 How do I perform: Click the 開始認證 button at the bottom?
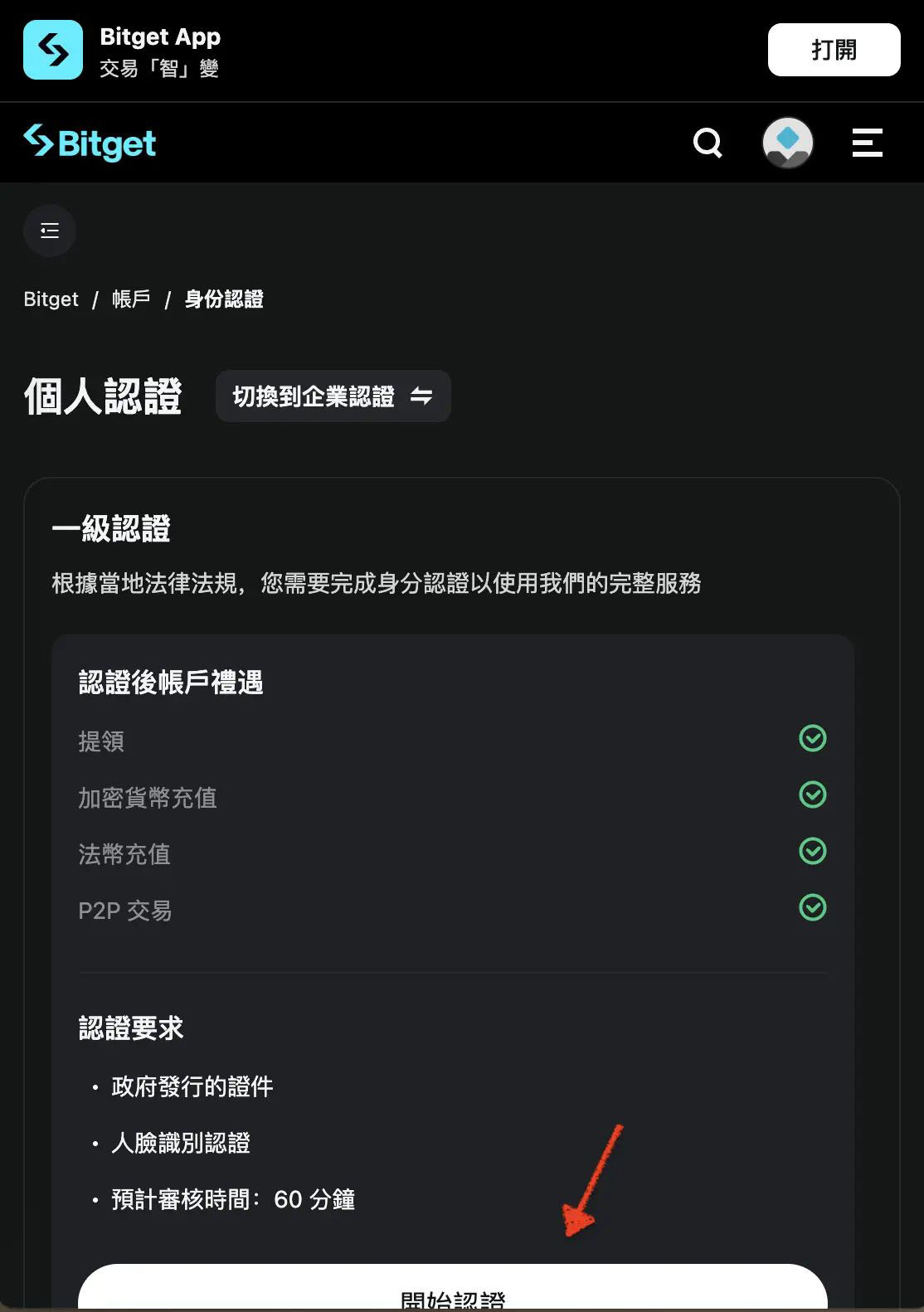coord(452,1294)
